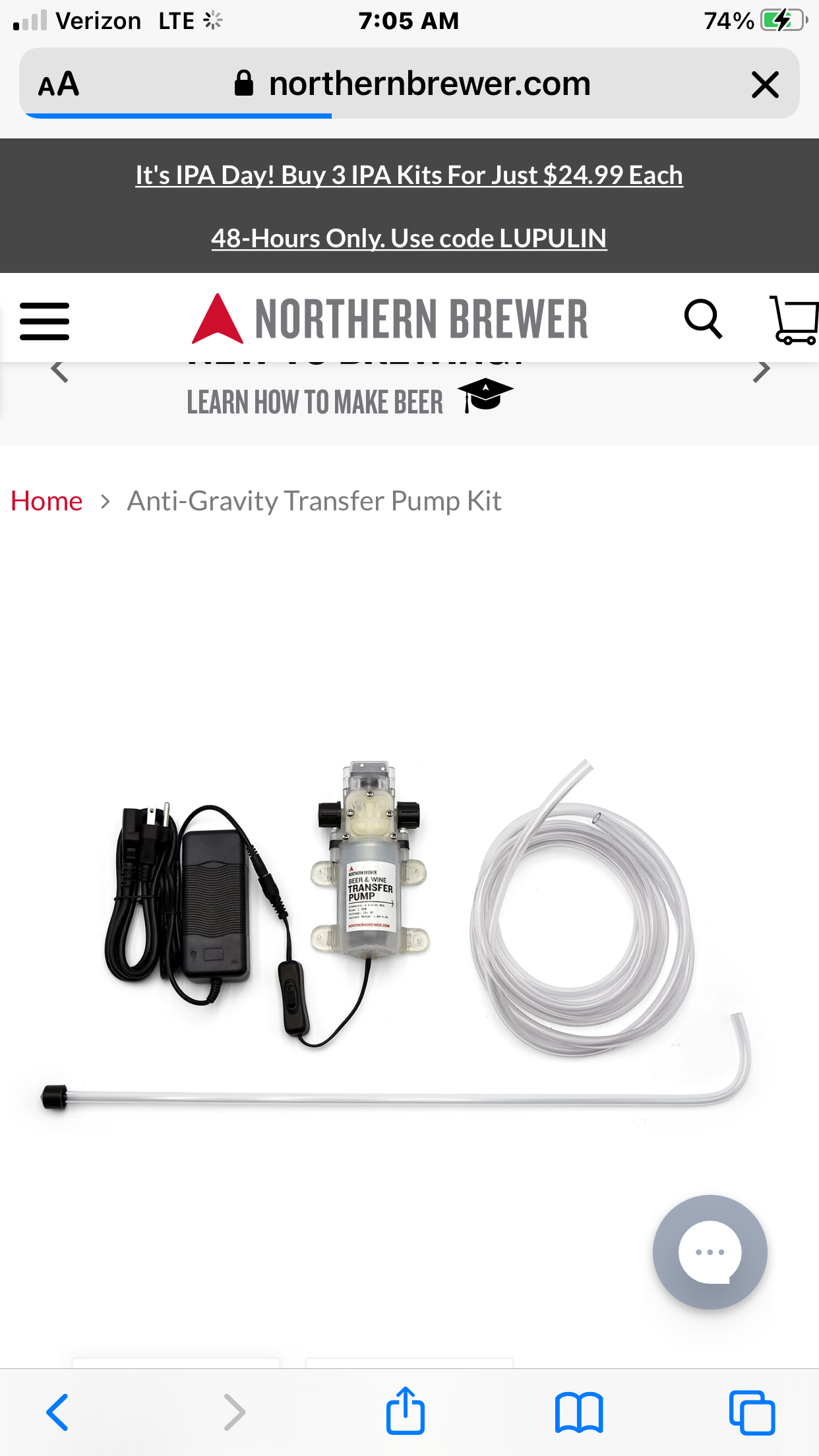This screenshot has height=1456, width=819.
Task: Show previous promo banner slide
Action: (59, 371)
